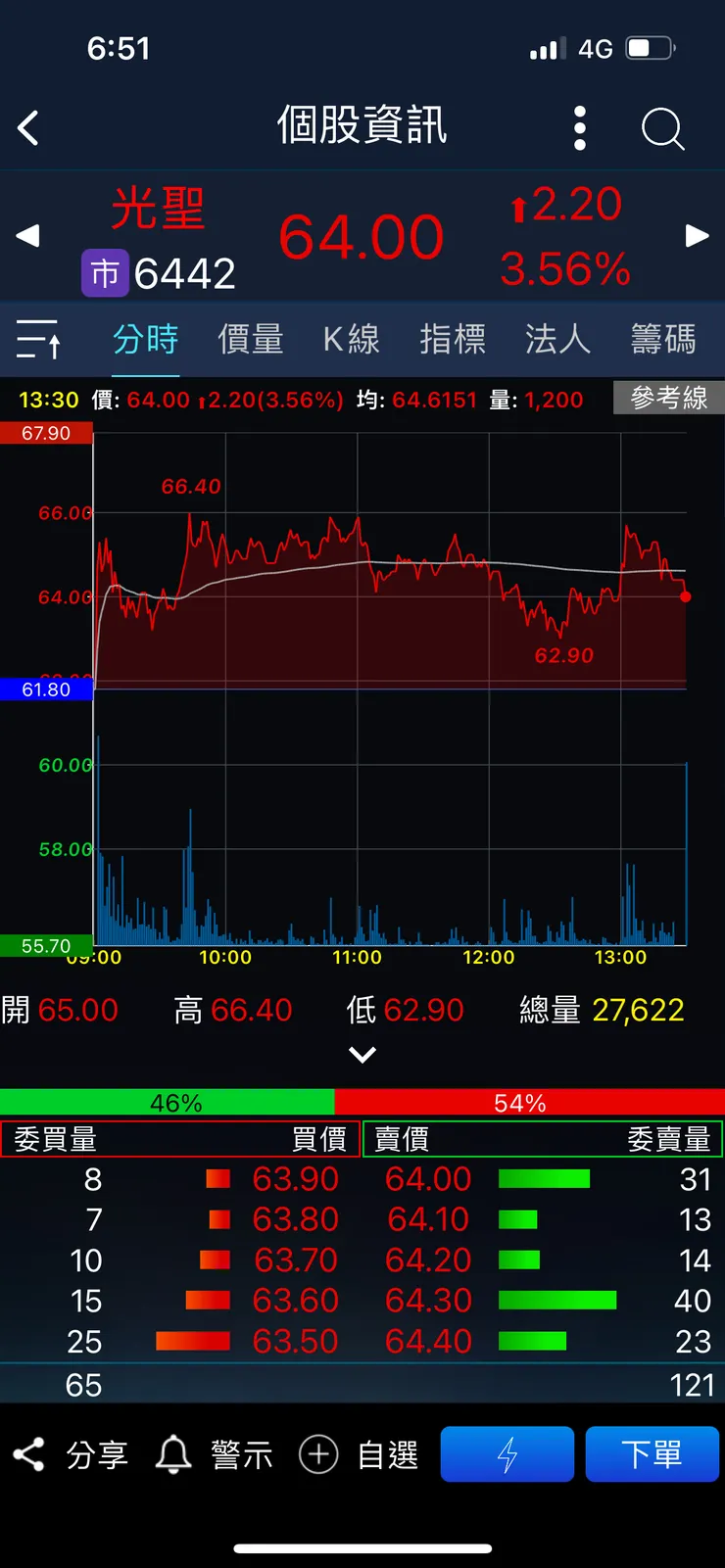Switch to the 價量 tab
Screen dimensions: 725x1568
251,340
